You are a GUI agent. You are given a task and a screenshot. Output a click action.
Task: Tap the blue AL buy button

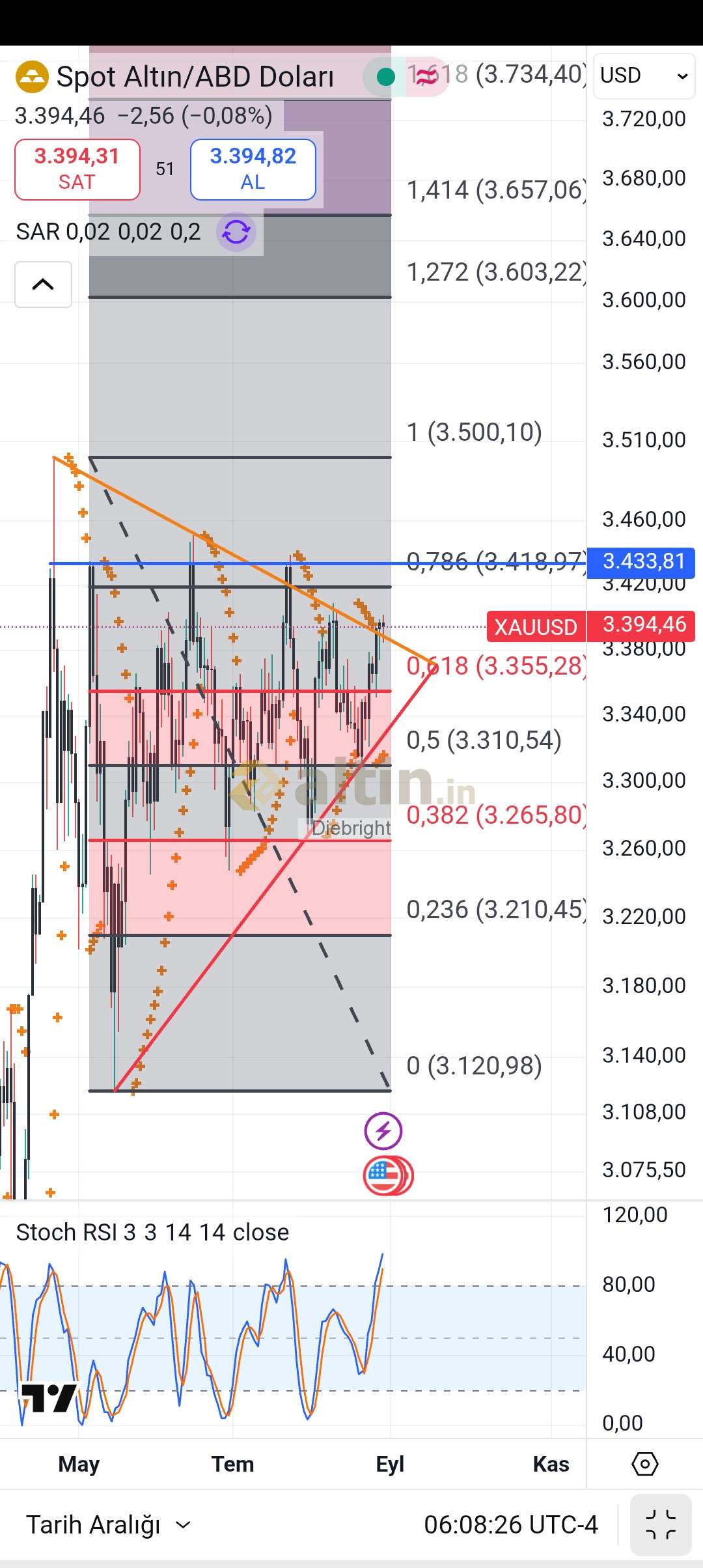253,169
